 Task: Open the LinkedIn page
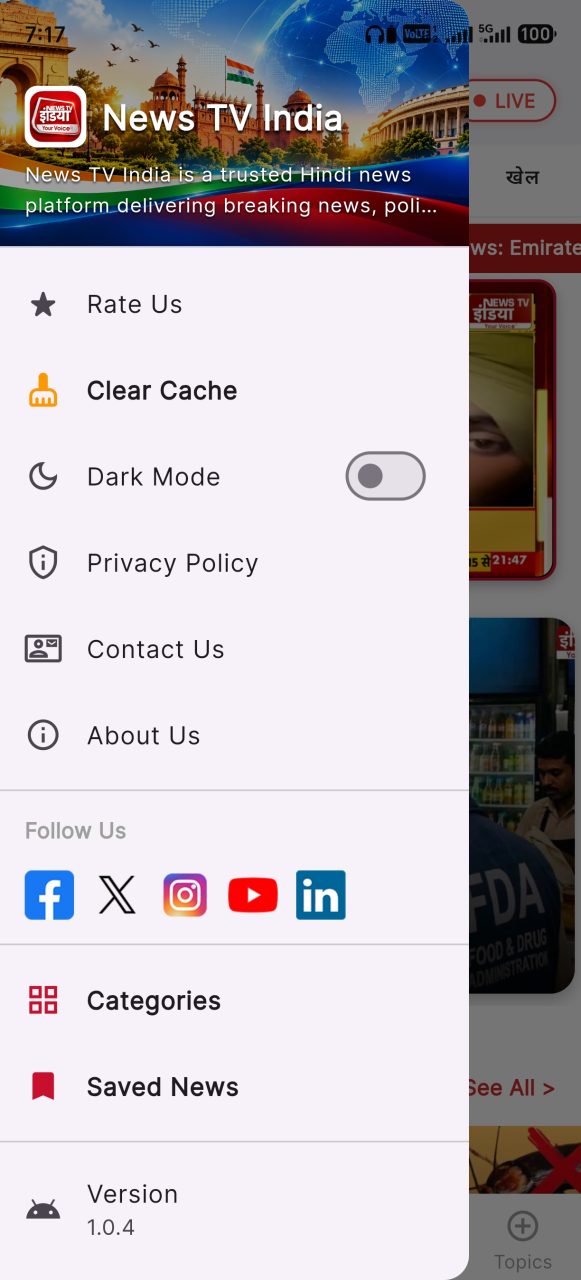tap(321, 895)
